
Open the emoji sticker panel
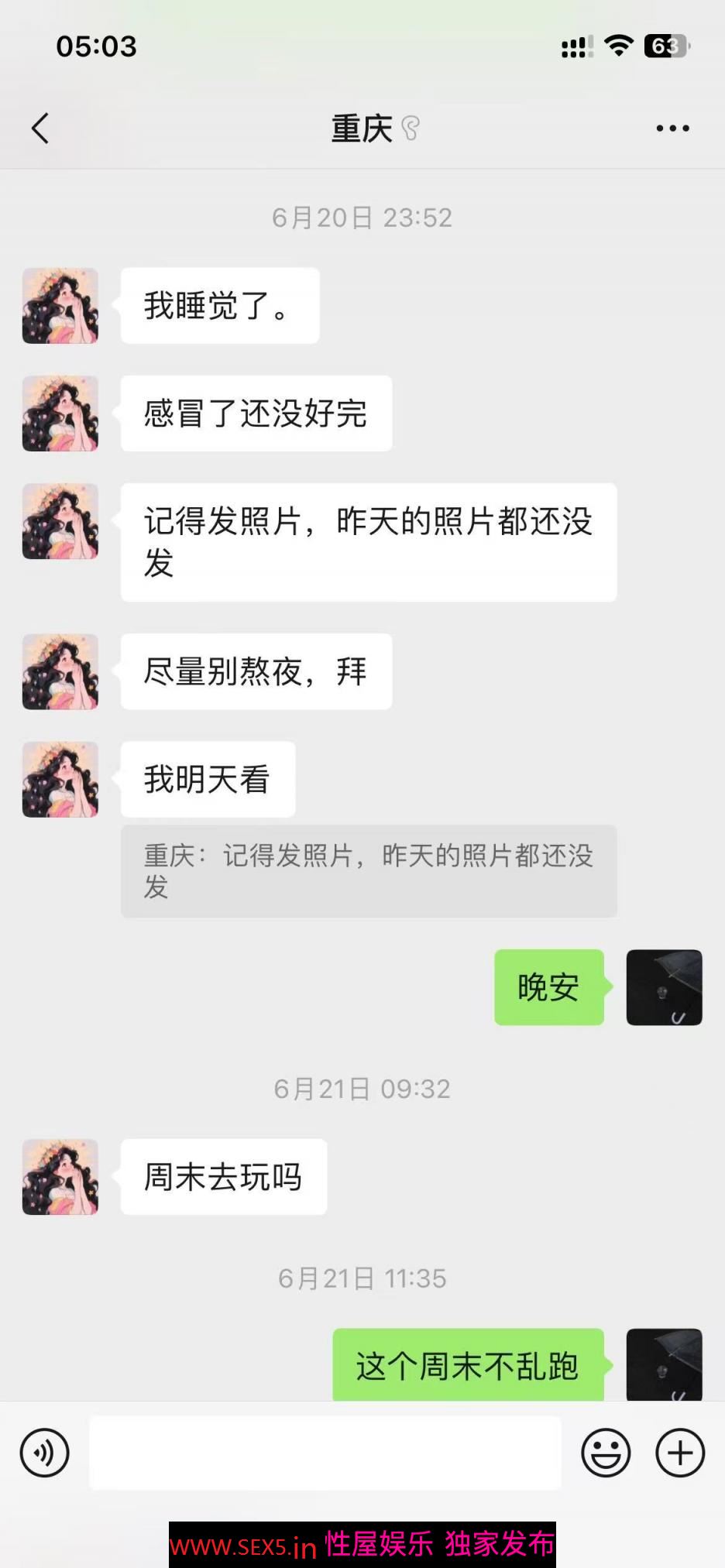pyautogui.click(x=606, y=1453)
